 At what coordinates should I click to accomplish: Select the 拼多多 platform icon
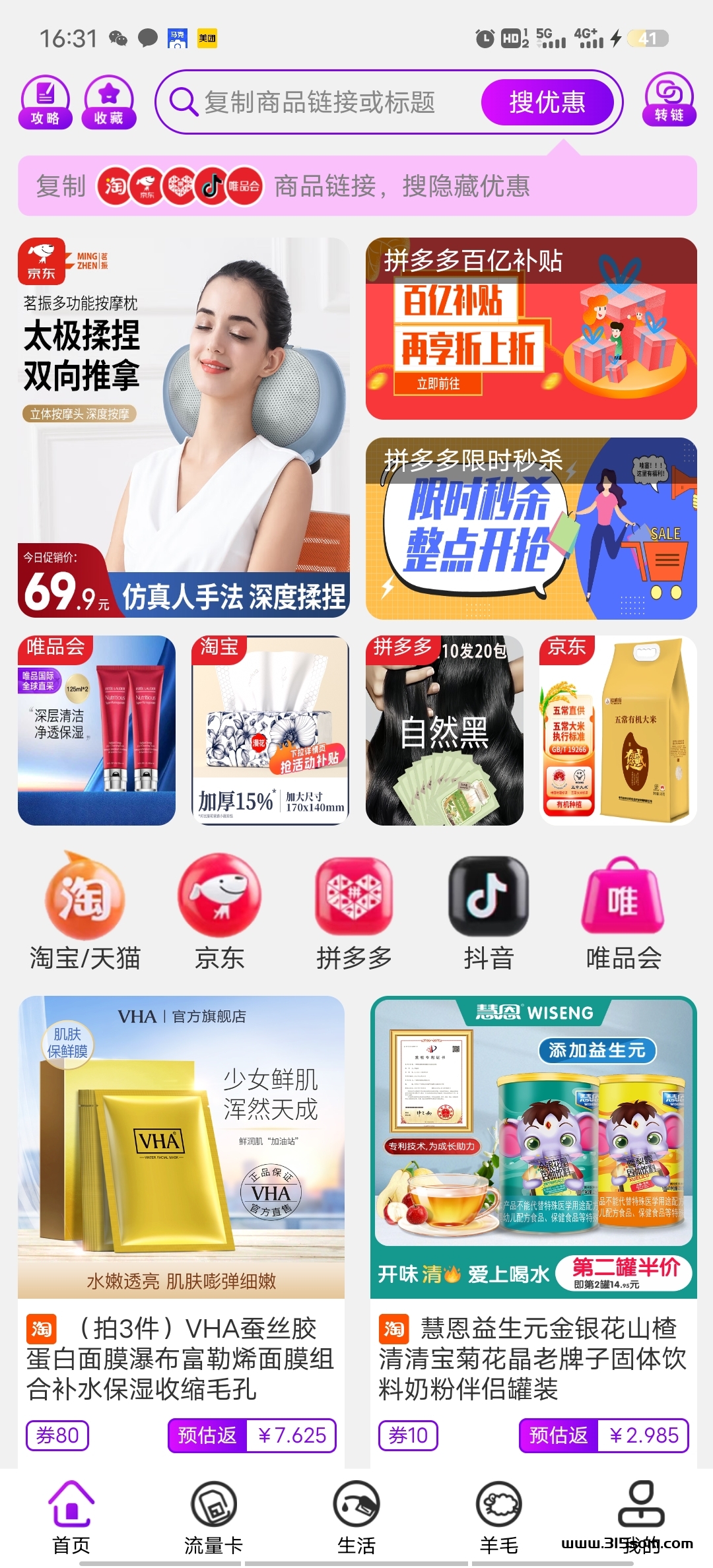coord(354,912)
